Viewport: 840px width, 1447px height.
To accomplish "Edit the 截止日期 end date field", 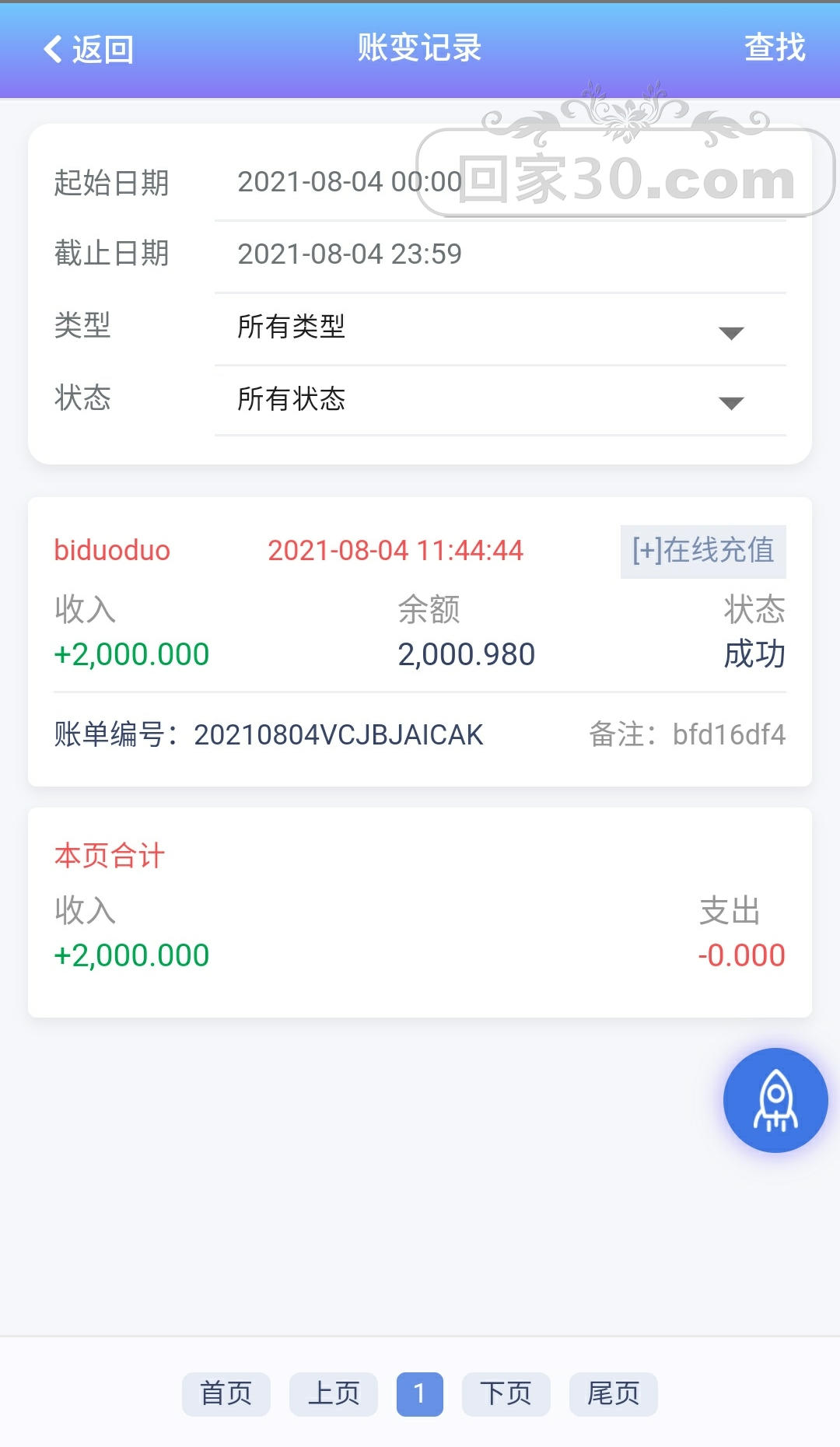I will [x=499, y=254].
